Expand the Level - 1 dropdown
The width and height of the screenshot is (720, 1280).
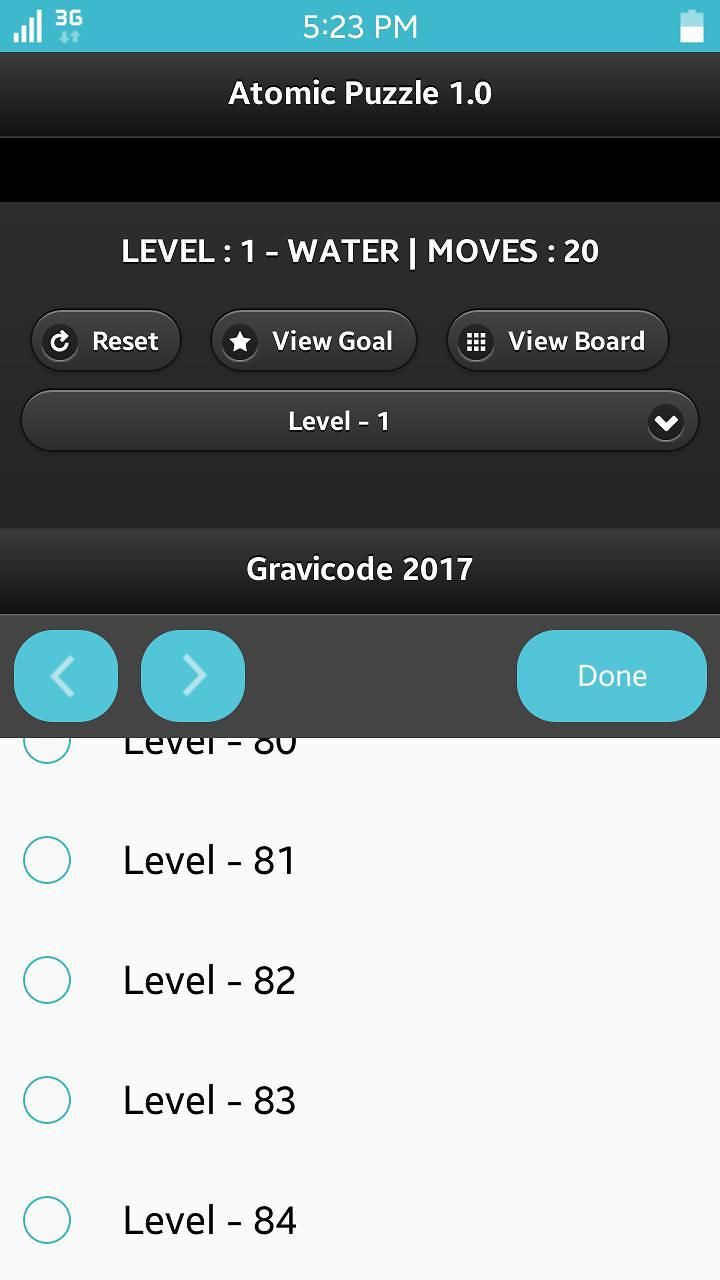click(x=360, y=421)
